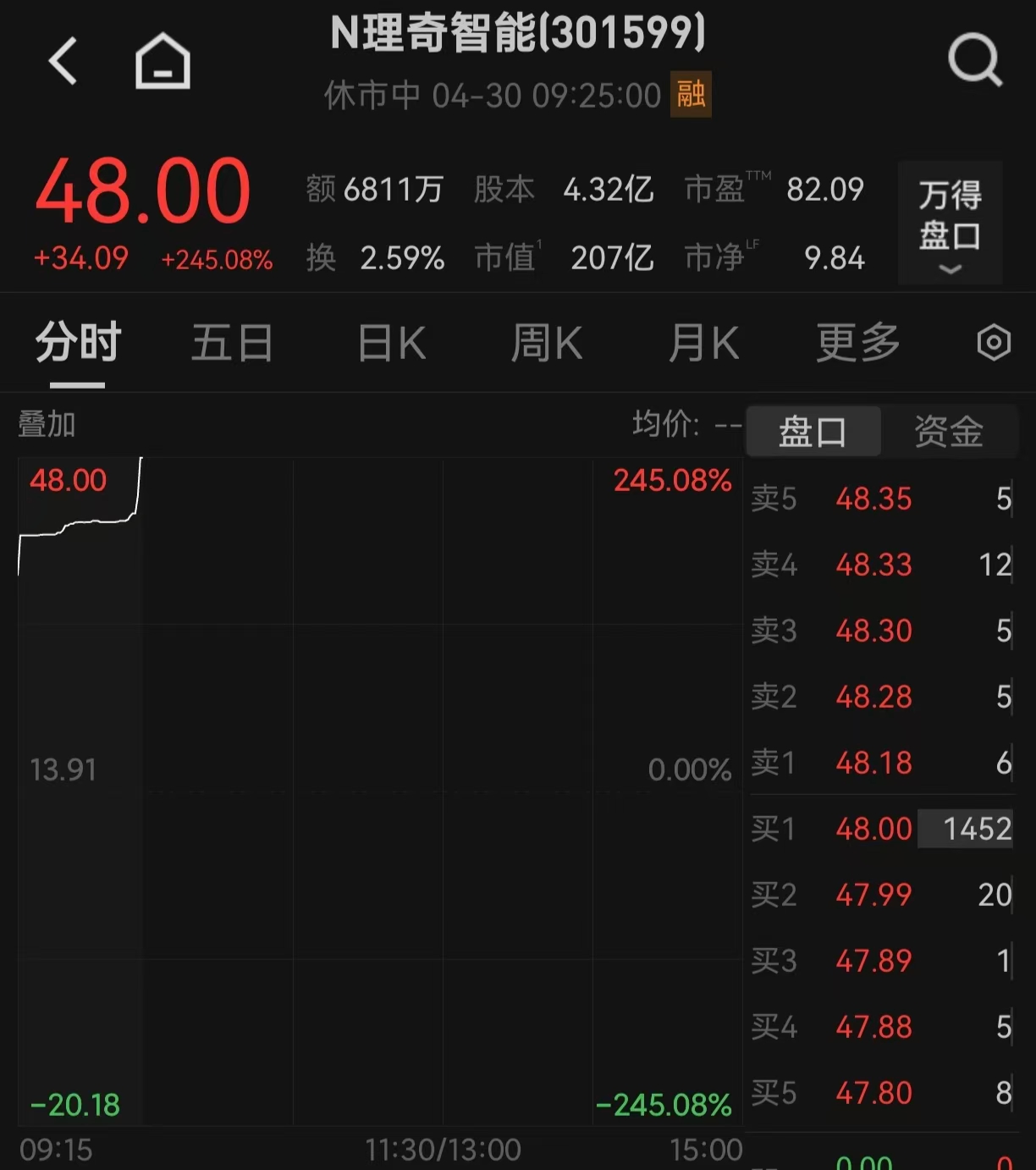Open chart settings hexagon icon
The width and height of the screenshot is (1036, 1170).
(x=994, y=344)
